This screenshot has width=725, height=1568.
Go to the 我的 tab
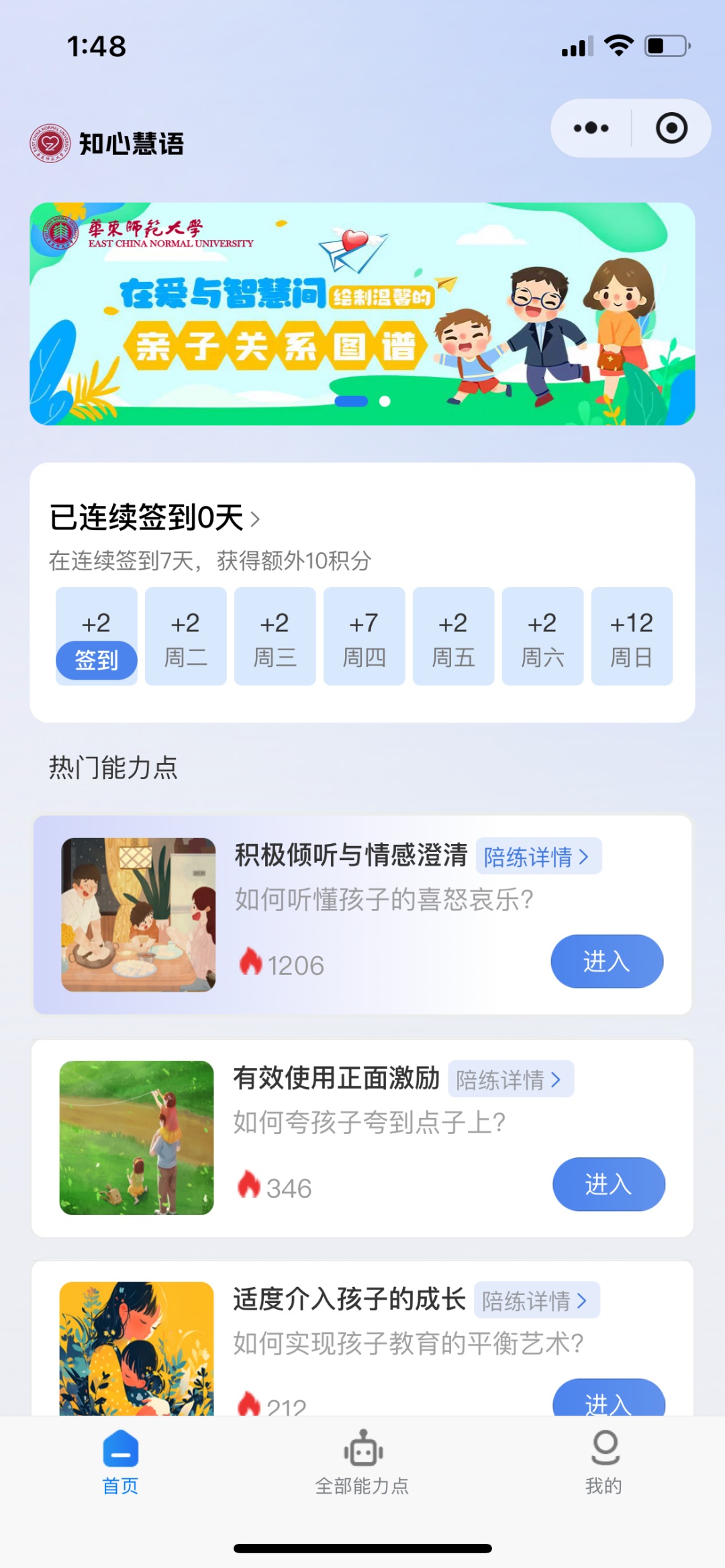pos(604,1463)
